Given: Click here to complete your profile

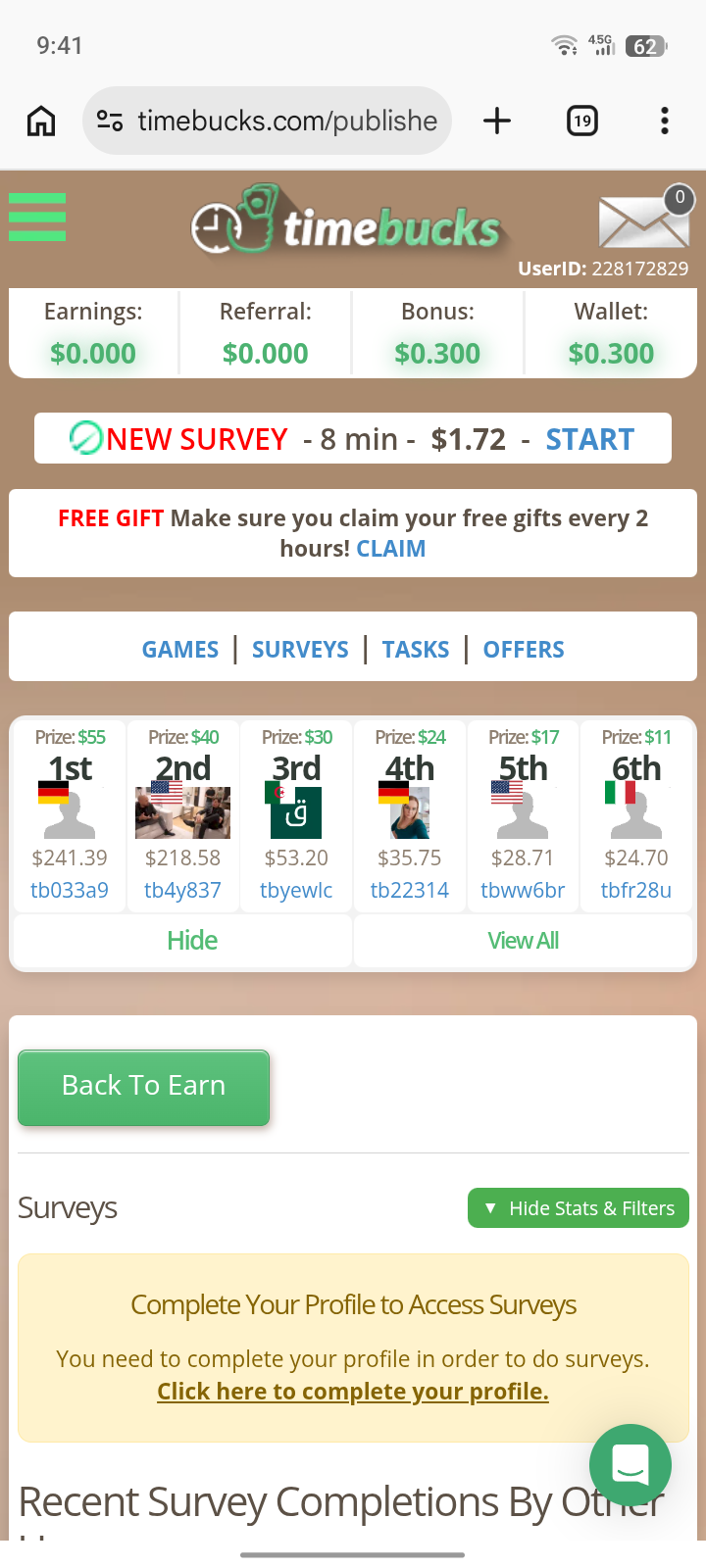Looking at the screenshot, I should click(x=353, y=1392).
